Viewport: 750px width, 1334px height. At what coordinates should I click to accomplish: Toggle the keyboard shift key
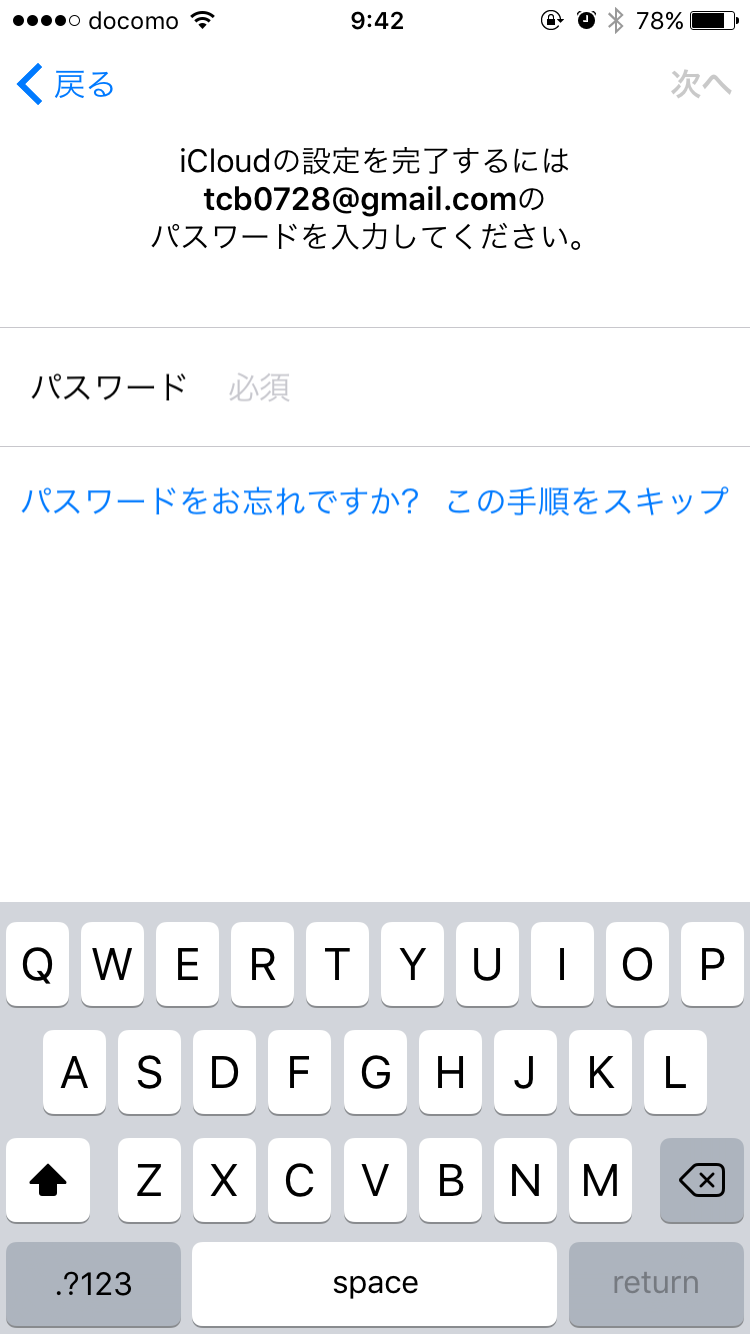click(48, 1180)
